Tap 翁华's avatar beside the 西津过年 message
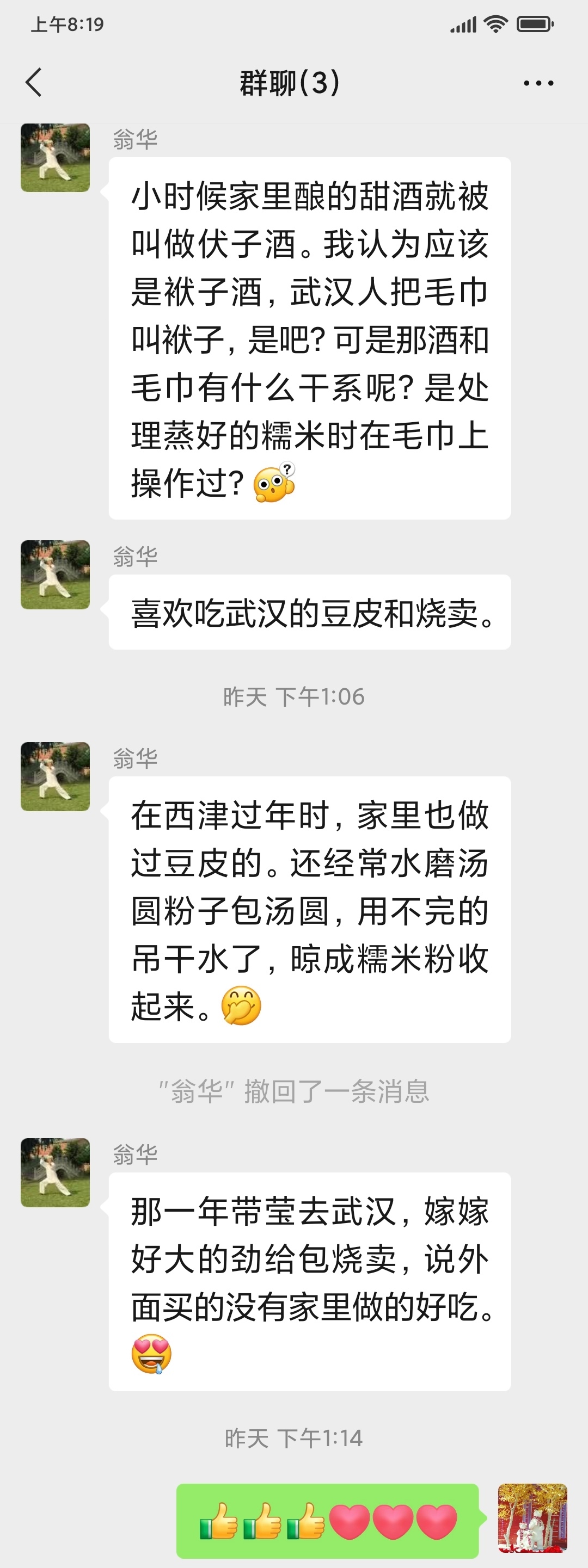The image size is (588, 1568). coord(56,776)
